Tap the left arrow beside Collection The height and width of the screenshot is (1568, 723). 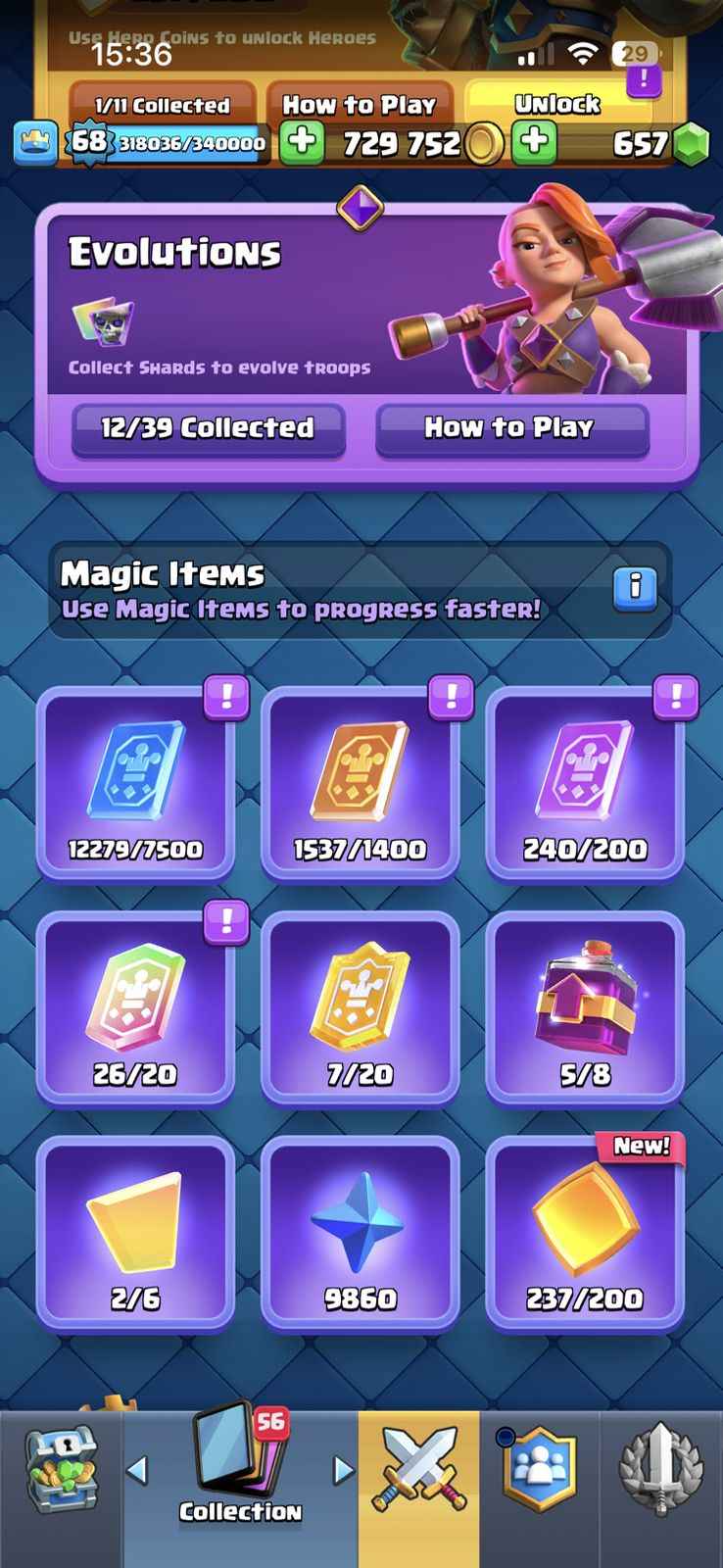138,1470
